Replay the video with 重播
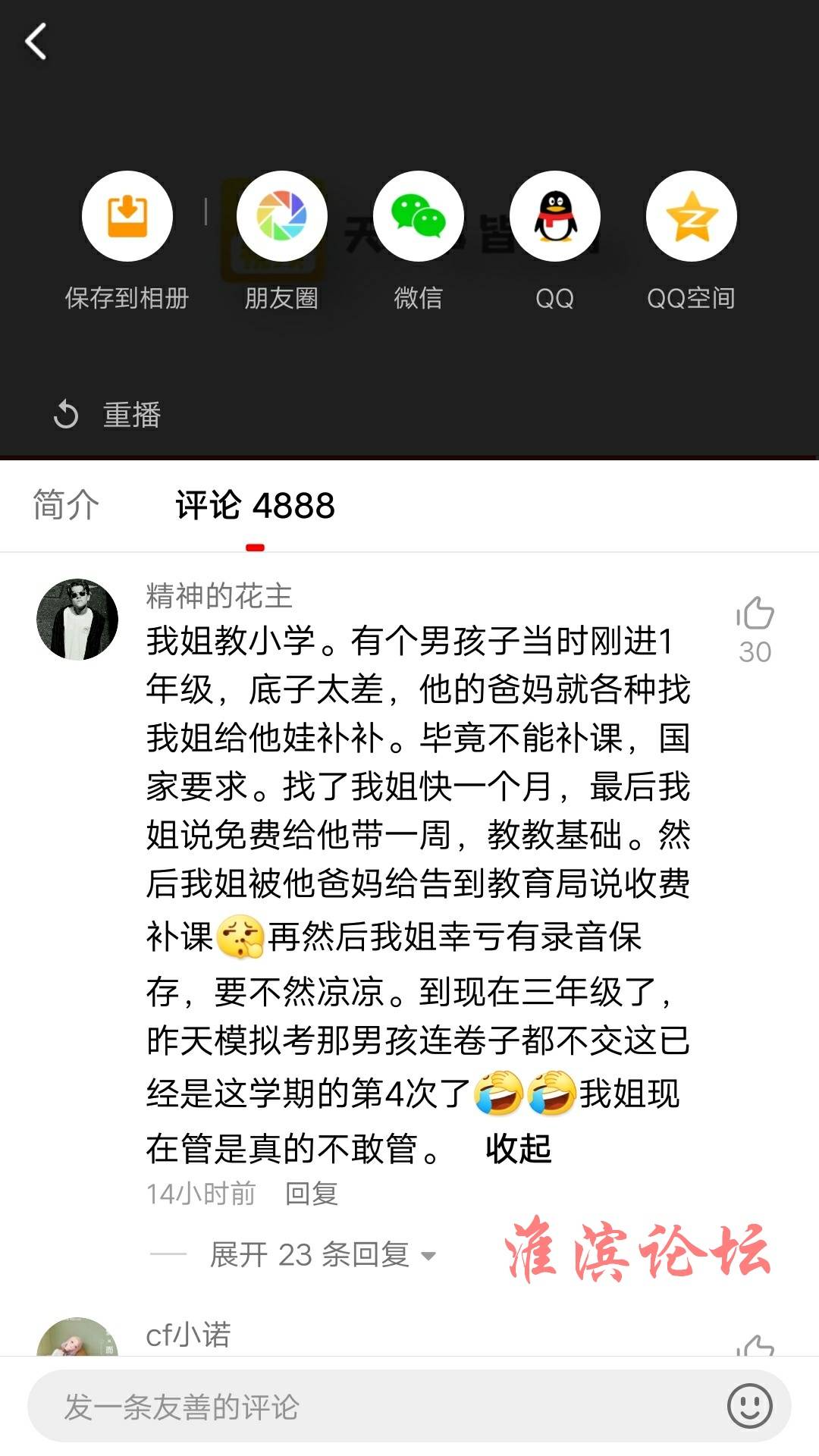Viewport: 819px width, 1456px height. click(108, 415)
